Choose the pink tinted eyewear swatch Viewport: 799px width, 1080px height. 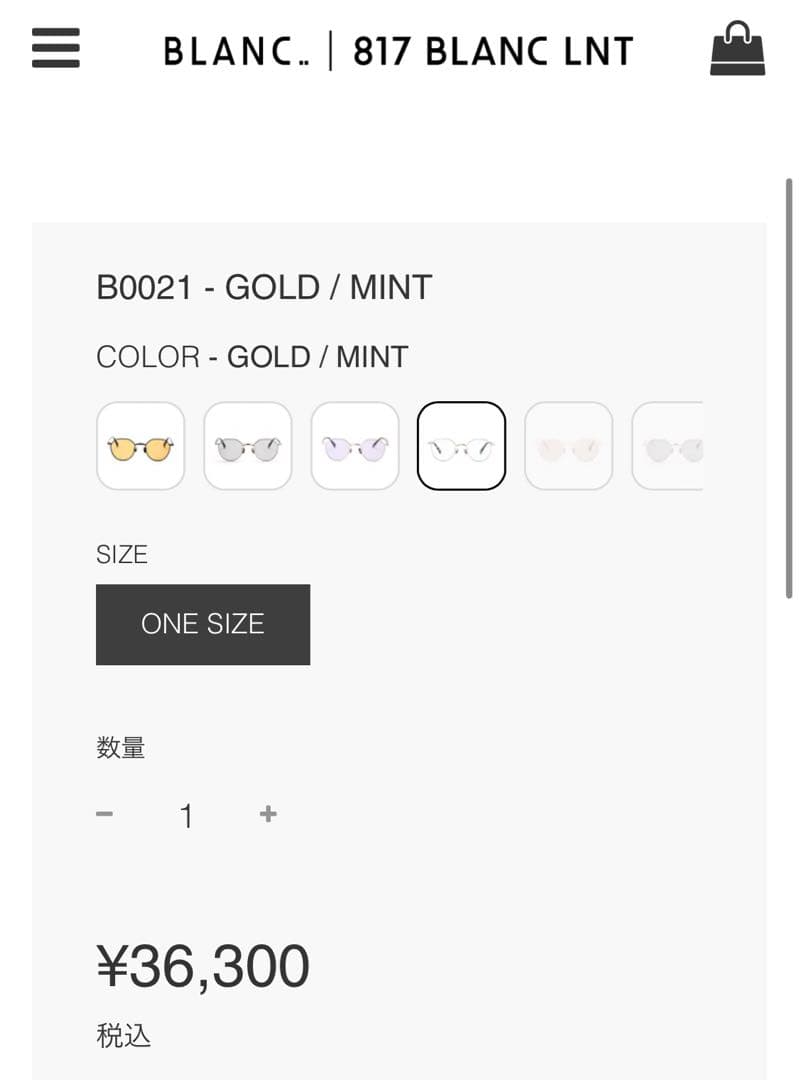(x=568, y=445)
